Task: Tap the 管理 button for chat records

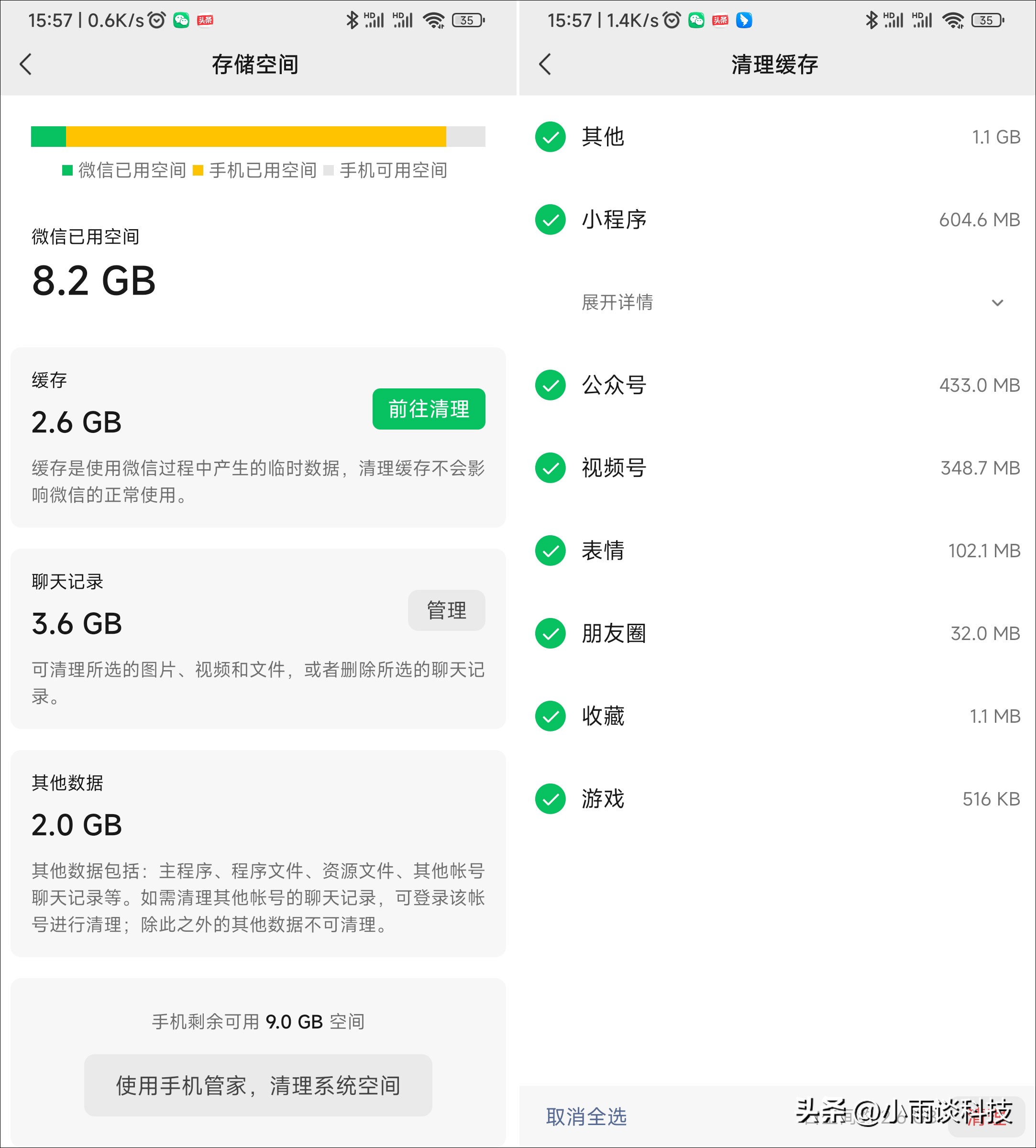Action: [446, 610]
